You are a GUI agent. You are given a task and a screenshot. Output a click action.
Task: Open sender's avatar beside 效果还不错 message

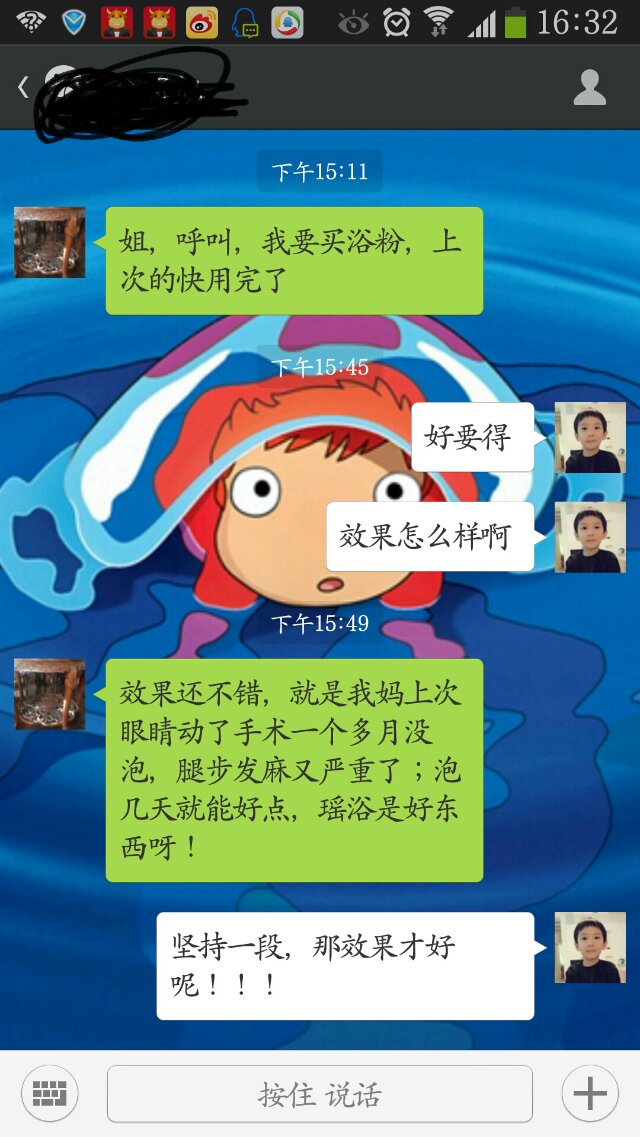[49, 694]
